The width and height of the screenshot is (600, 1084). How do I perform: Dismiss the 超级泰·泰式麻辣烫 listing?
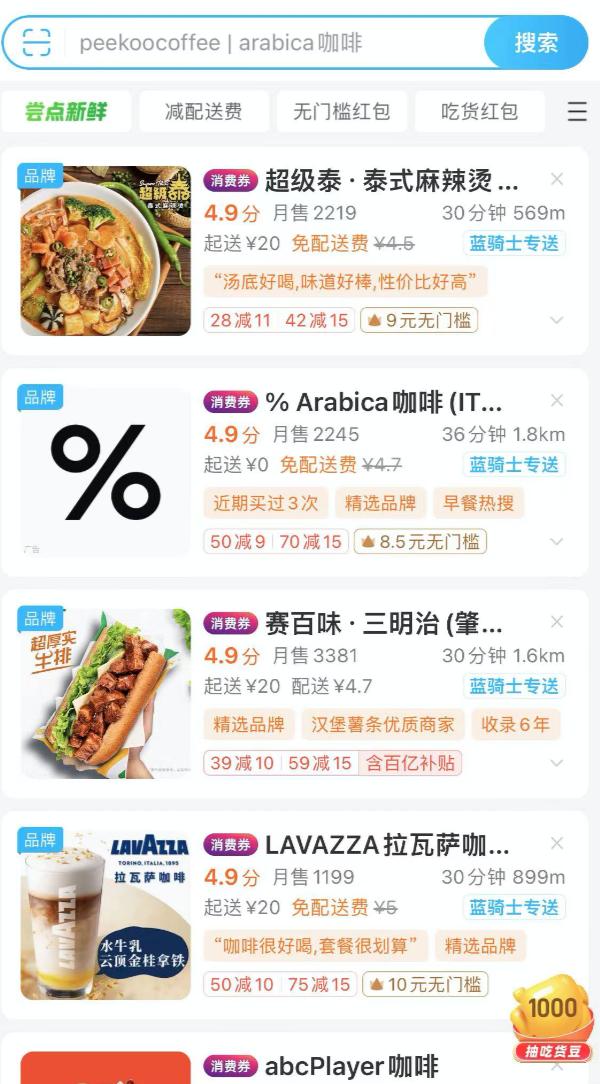pyautogui.click(x=557, y=180)
